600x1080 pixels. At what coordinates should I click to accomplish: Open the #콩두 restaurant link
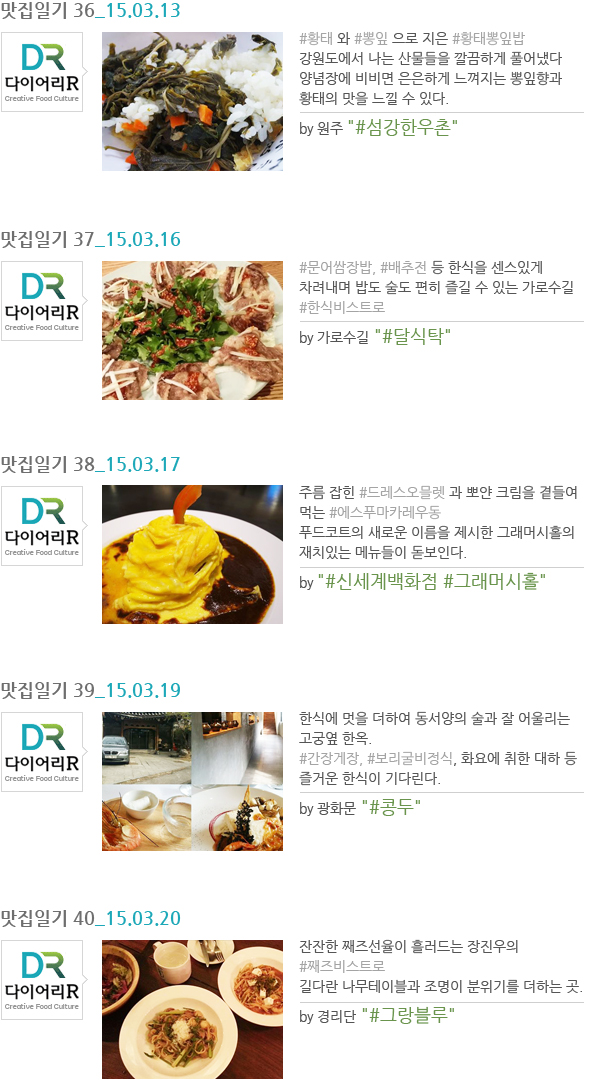point(391,807)
